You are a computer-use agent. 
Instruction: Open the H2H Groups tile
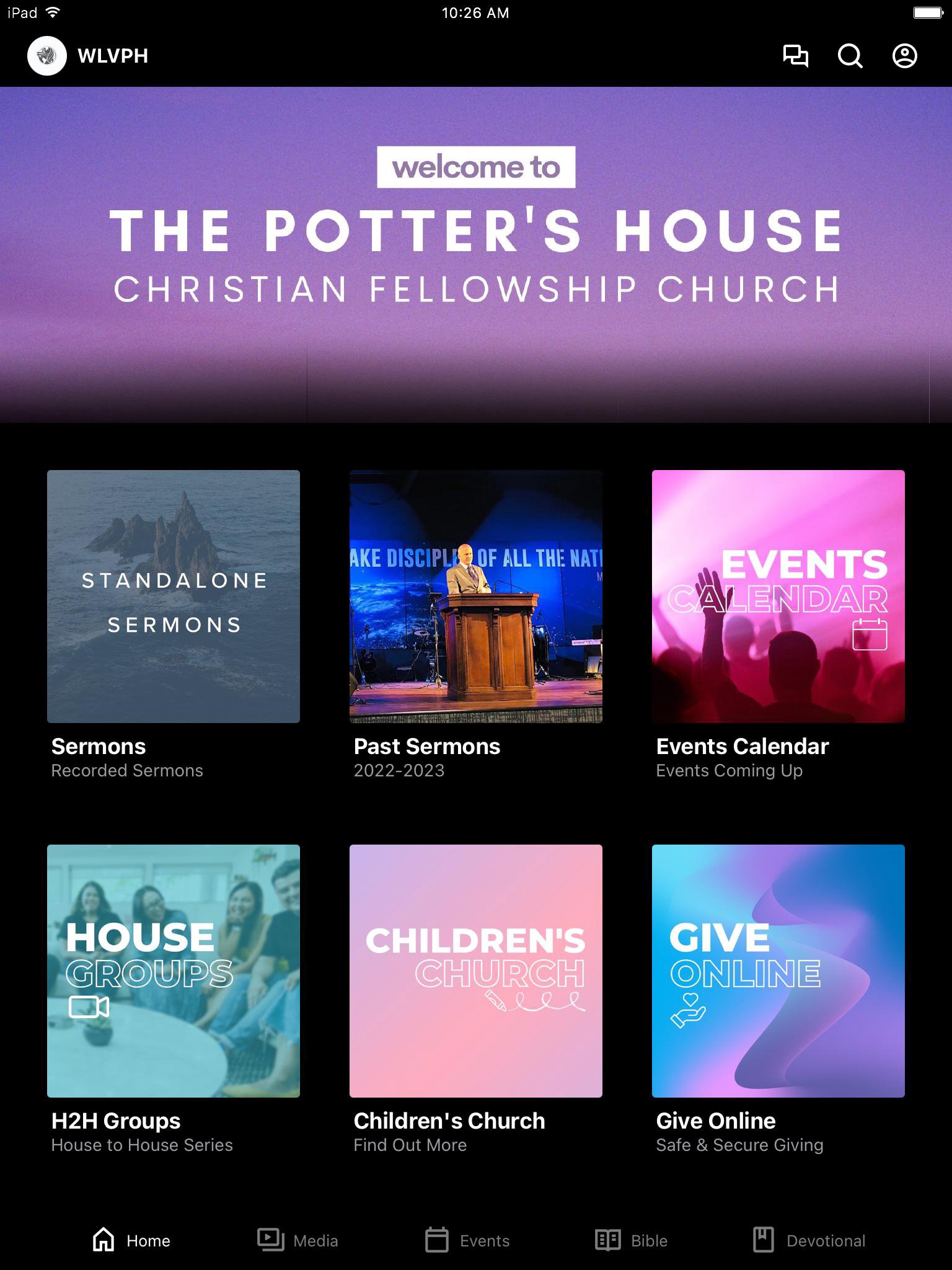pos(174,971)
